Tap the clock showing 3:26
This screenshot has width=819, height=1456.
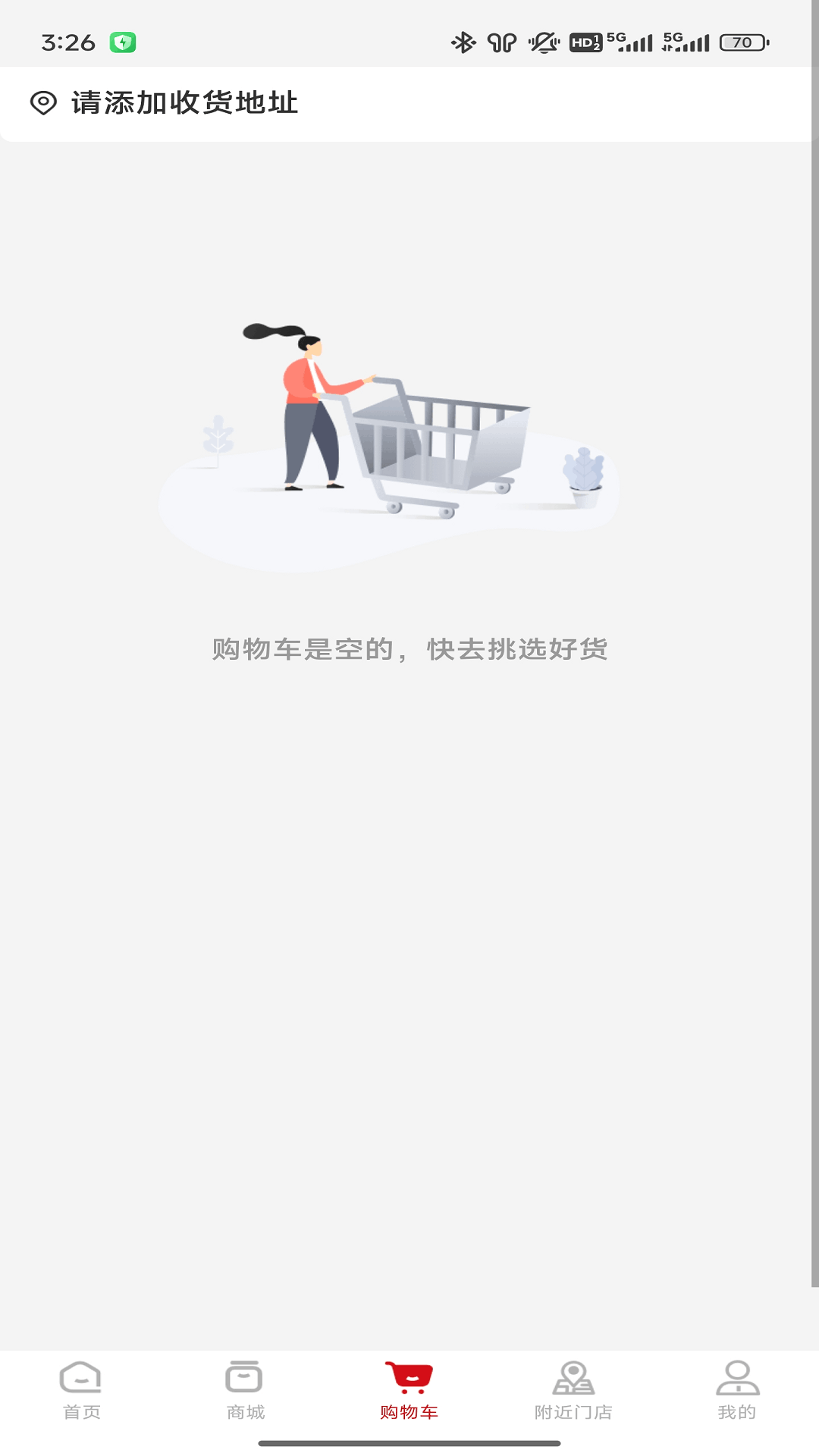tap(67, 43)
